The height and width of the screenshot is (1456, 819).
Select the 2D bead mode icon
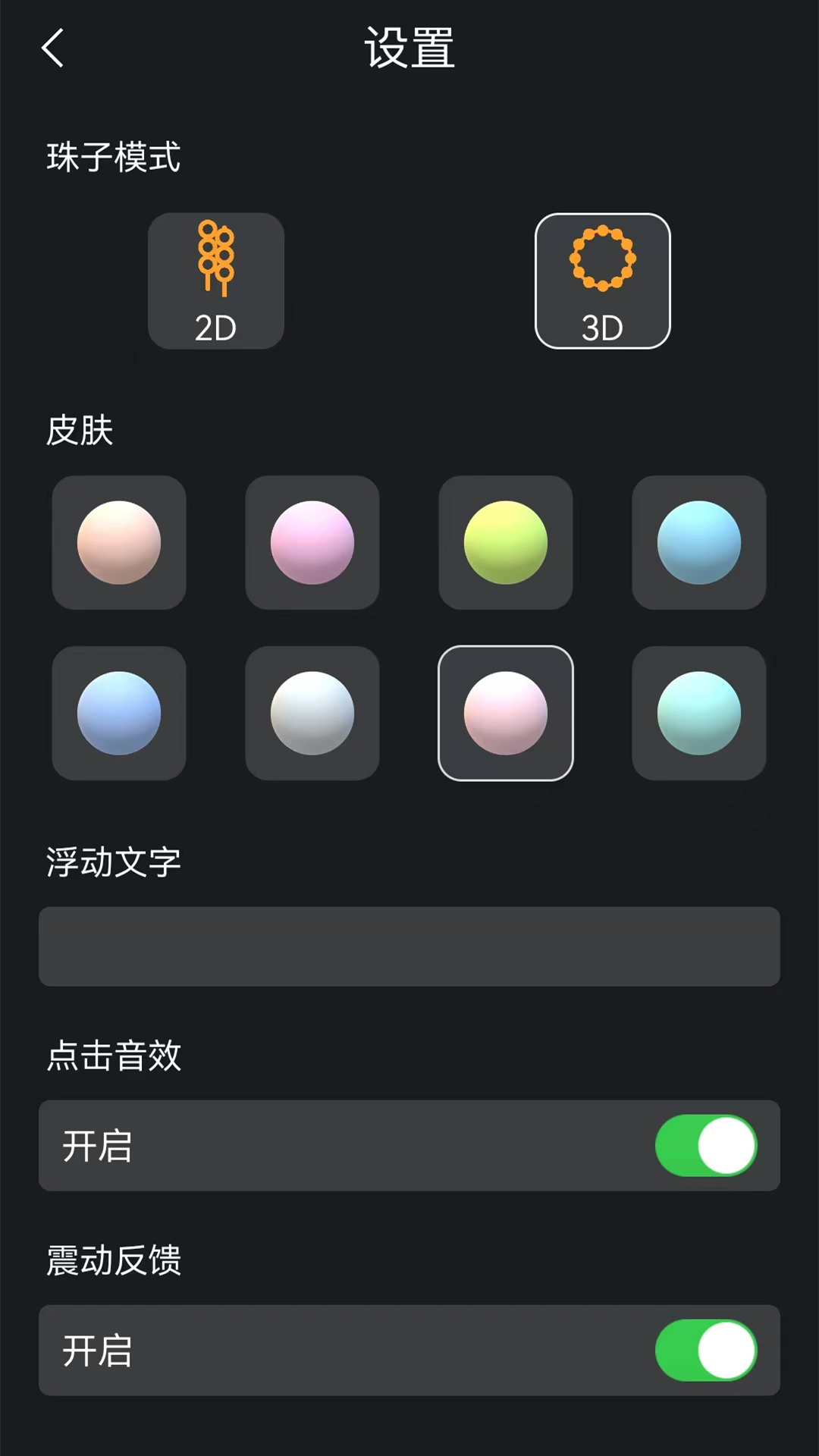tap(216, 281)
